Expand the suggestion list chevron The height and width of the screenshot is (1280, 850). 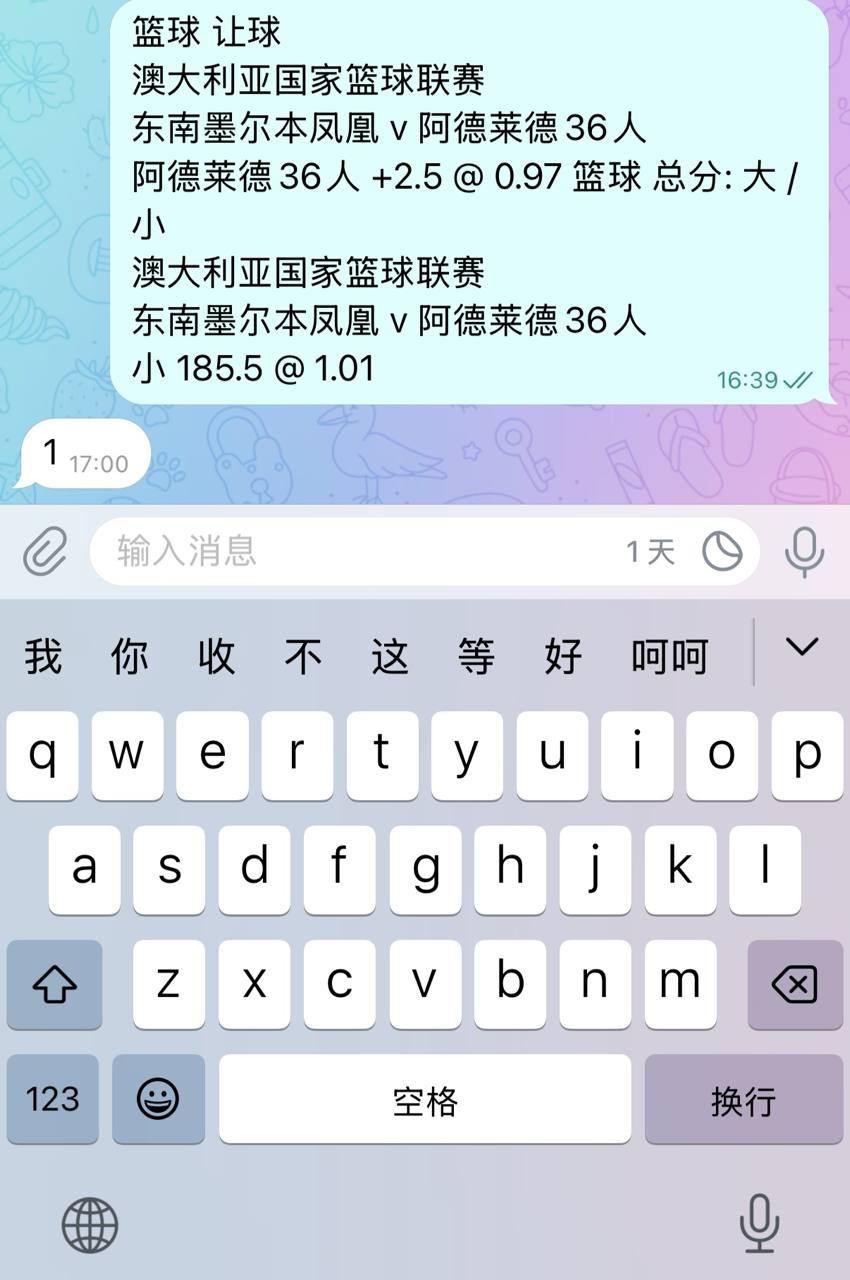(802, 647)
